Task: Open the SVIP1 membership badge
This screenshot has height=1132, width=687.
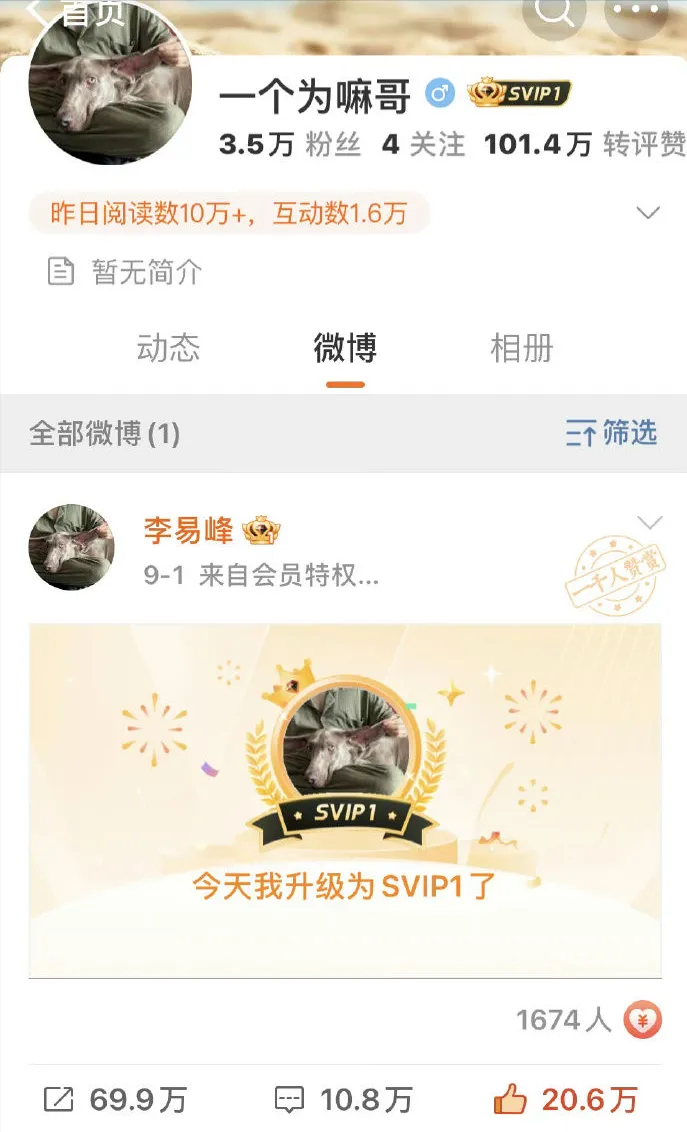Action: [x=520, y=93]
